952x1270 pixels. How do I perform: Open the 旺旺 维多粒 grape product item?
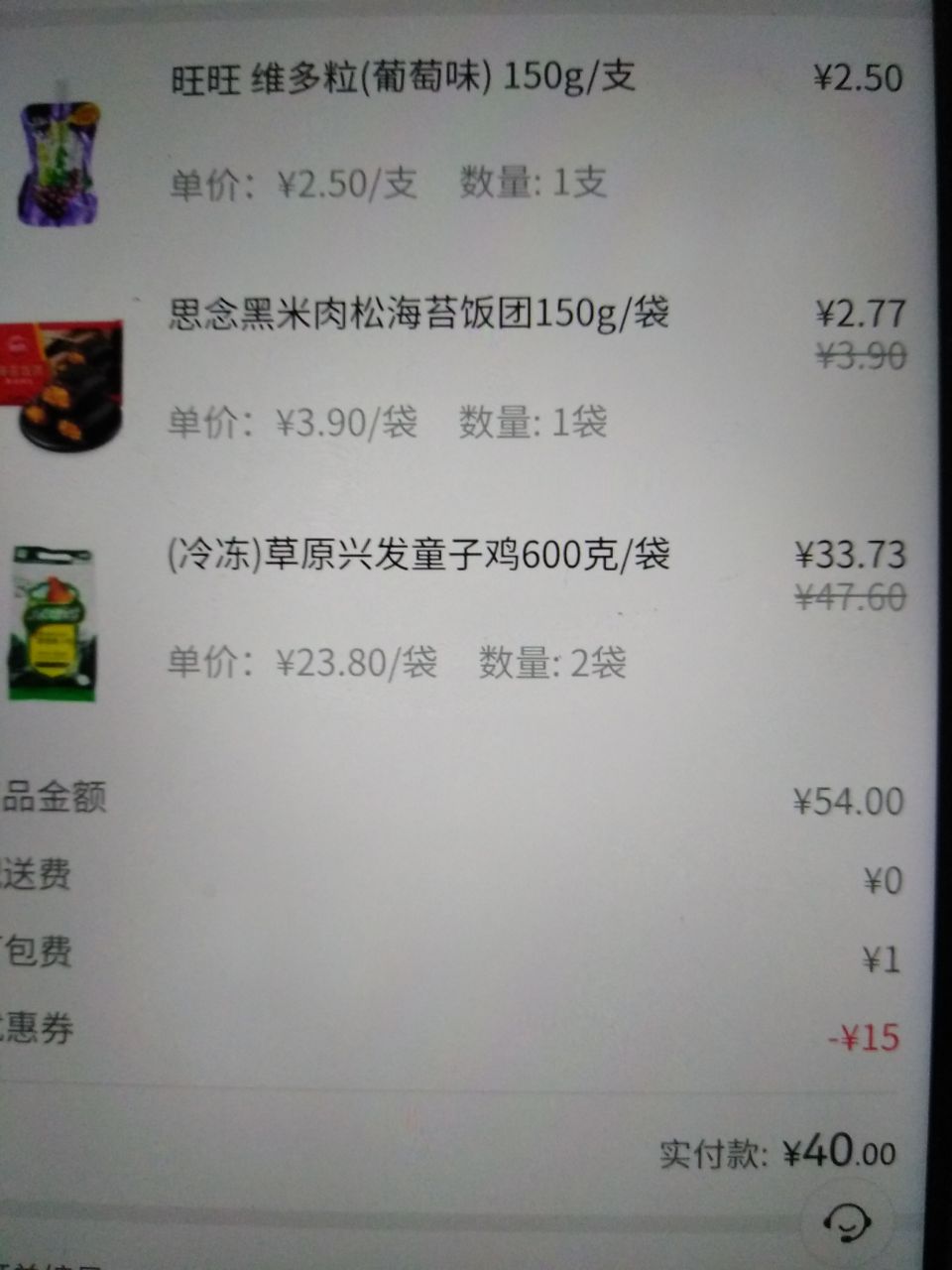tap(403, 77)
